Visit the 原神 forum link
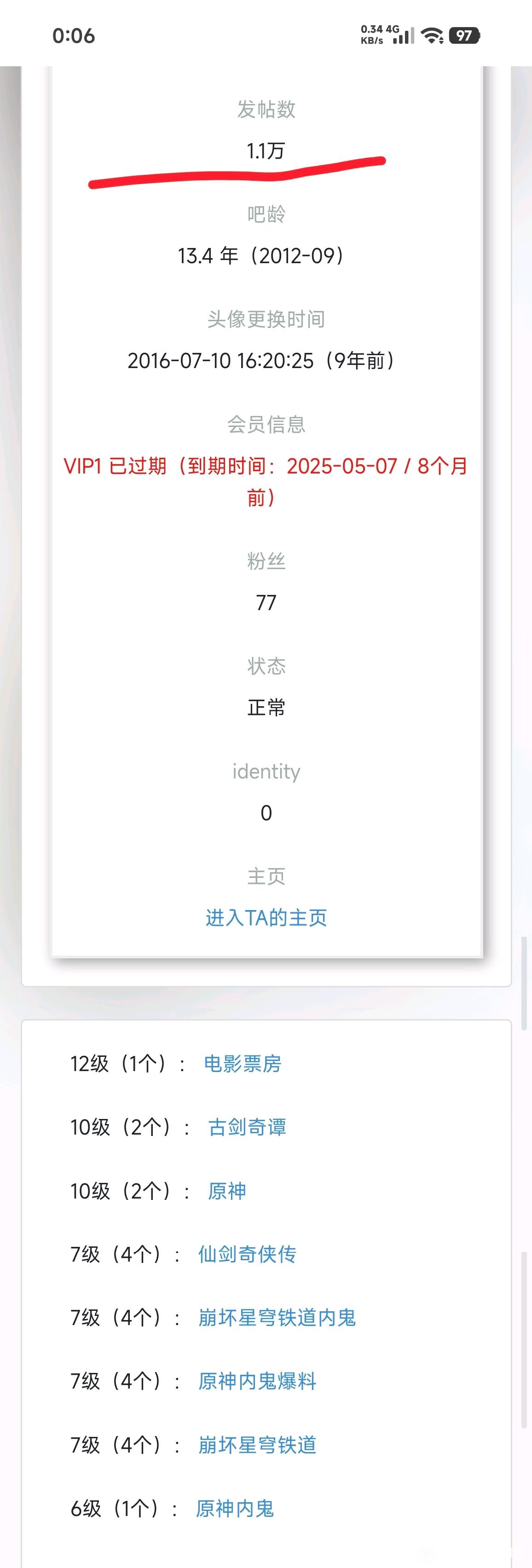This screenshot has height=1568, width=532. (x=226, y=1191)
